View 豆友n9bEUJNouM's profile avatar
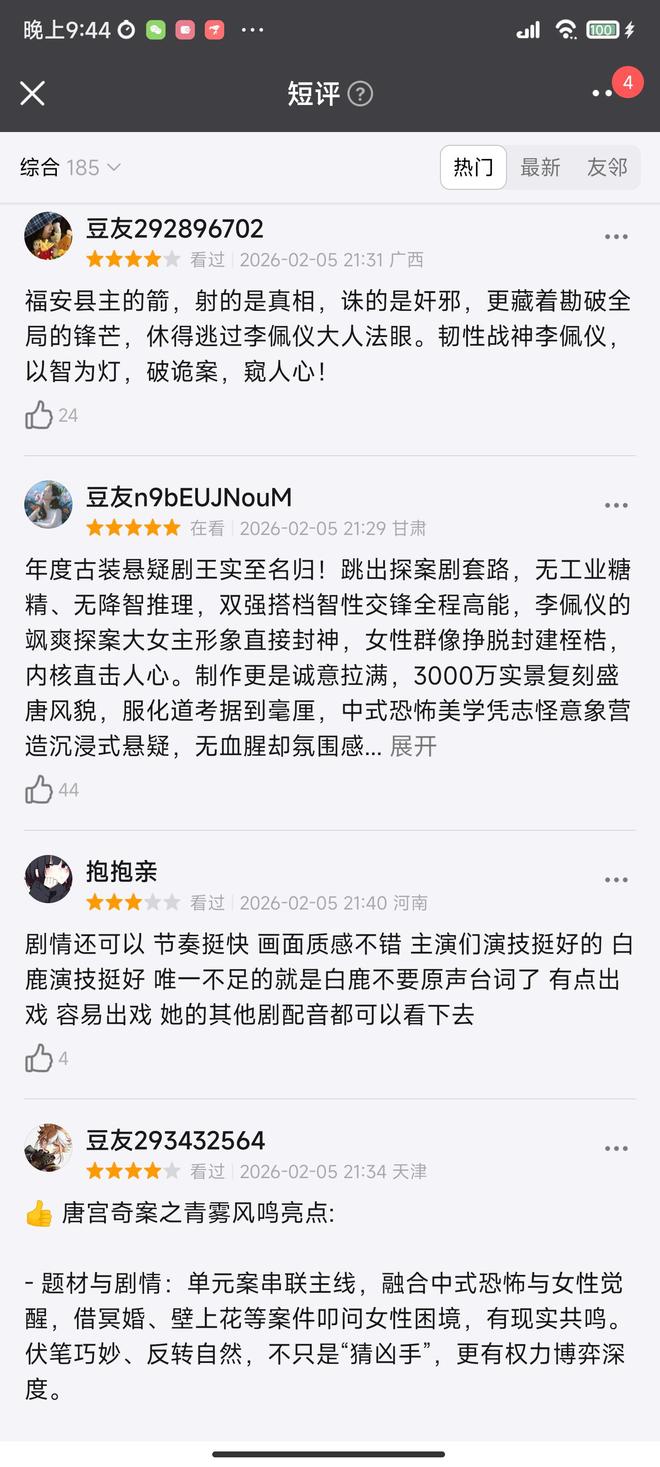Image resolution: width=660 pixels, height=1467 pixels. 48,504
